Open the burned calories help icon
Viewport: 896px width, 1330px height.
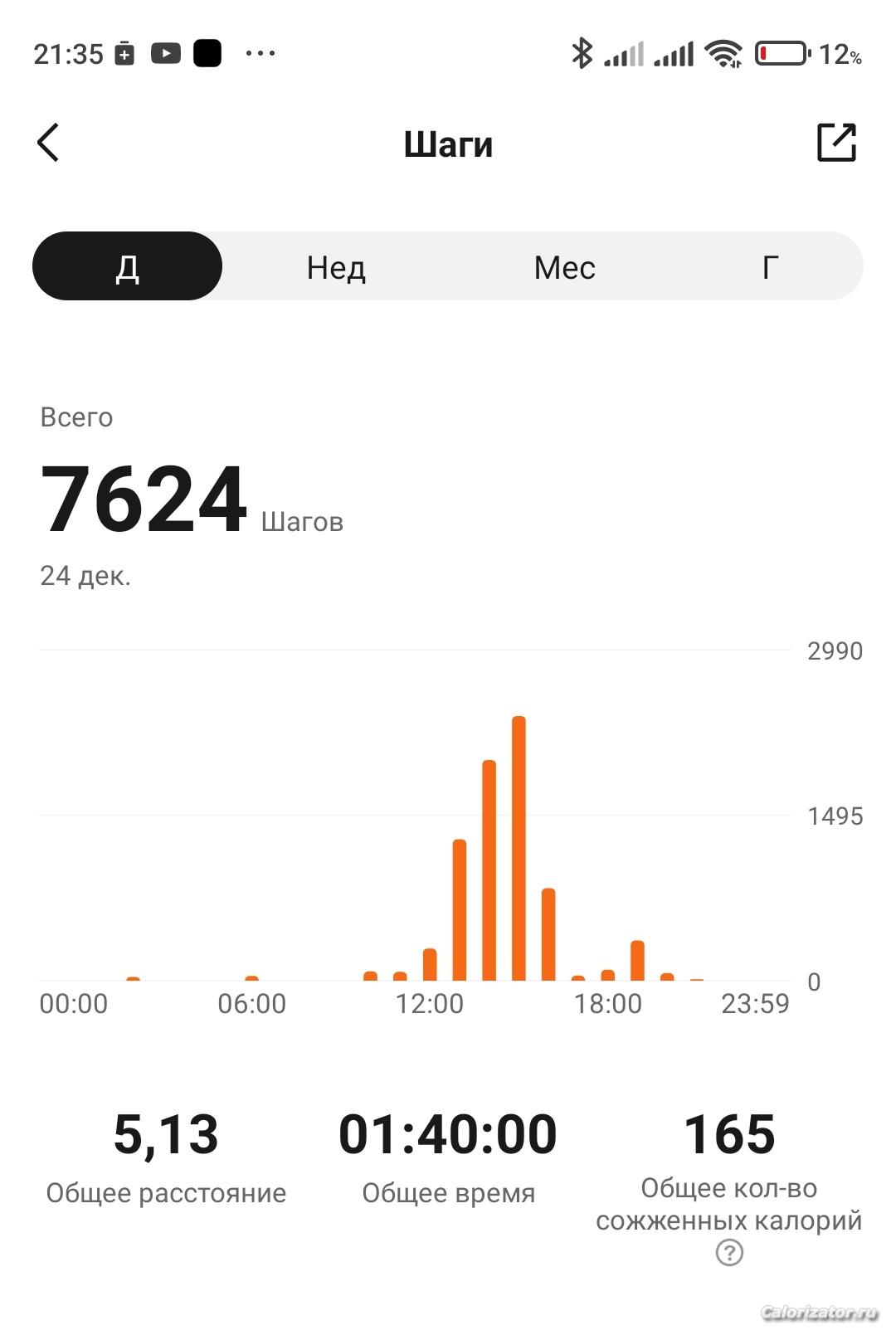729,1253
